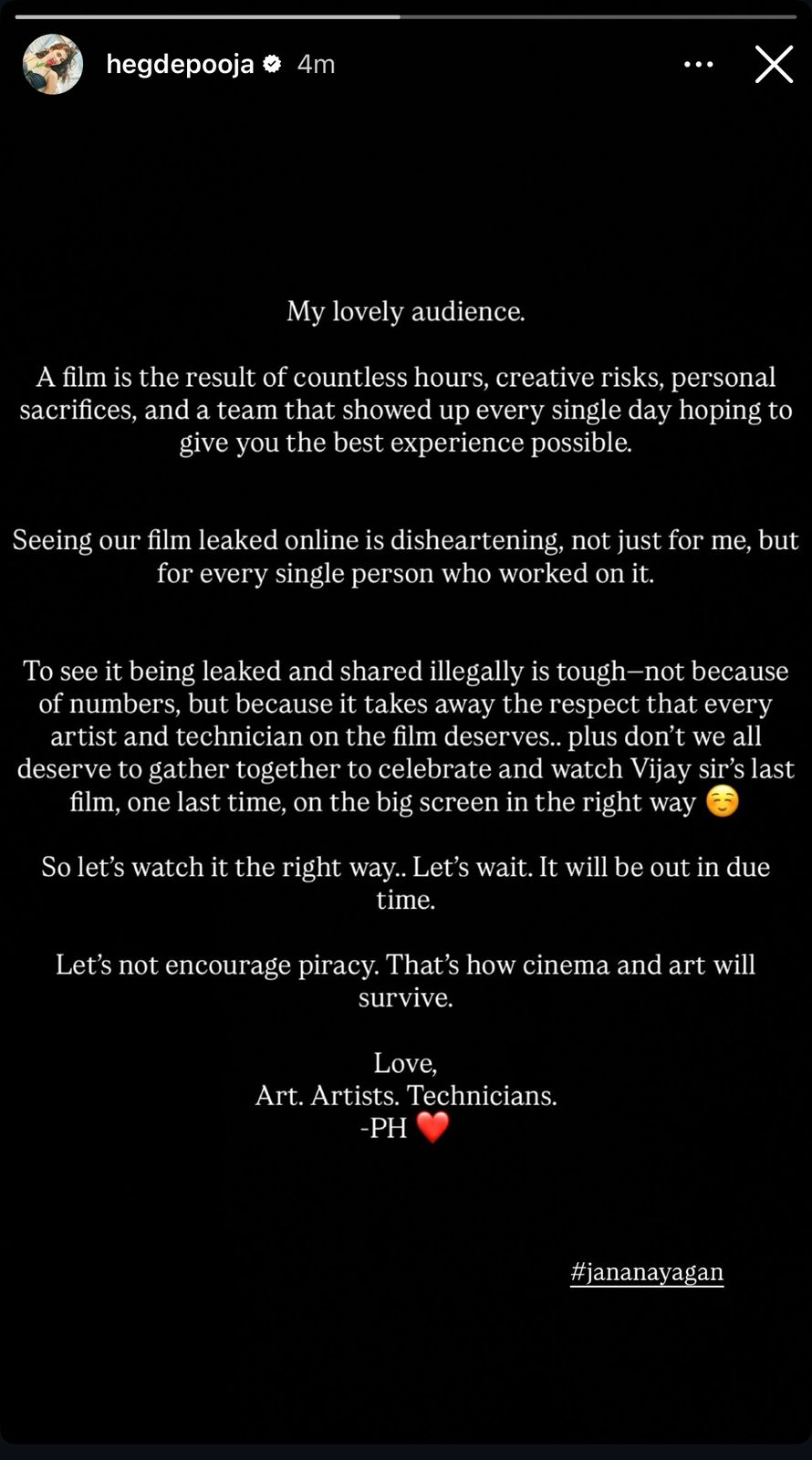The width and height of the screenshot is (812, 1460).
Task: Tap the hegdepooja username
Action: click(x=180, y=64)
